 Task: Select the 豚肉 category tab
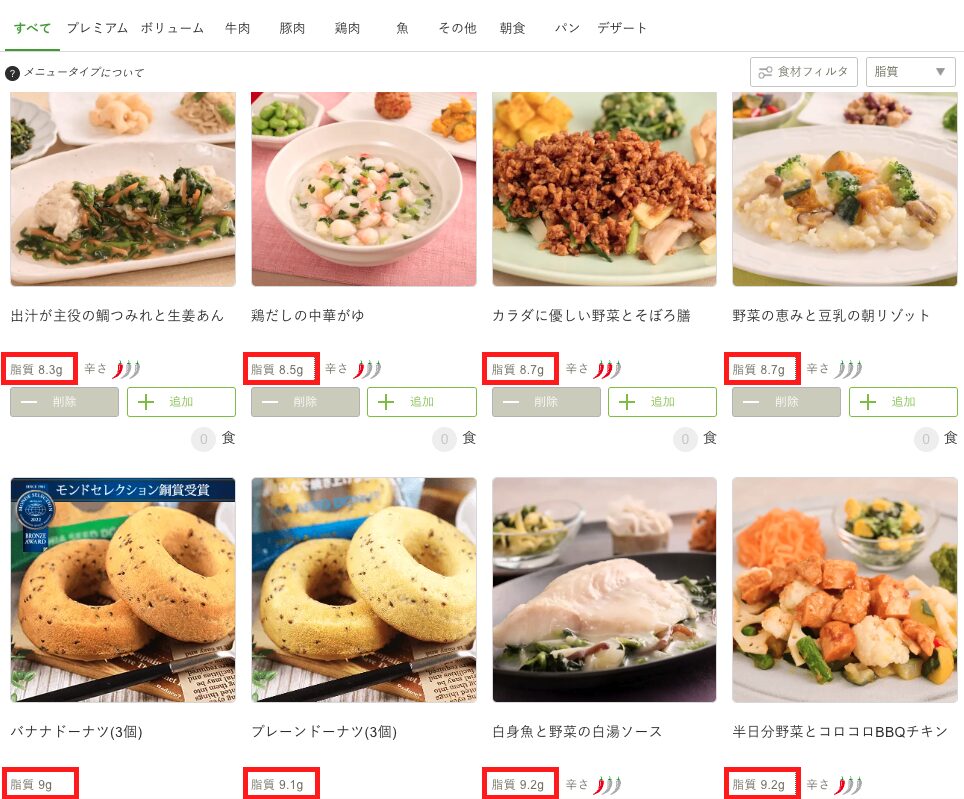293,28
